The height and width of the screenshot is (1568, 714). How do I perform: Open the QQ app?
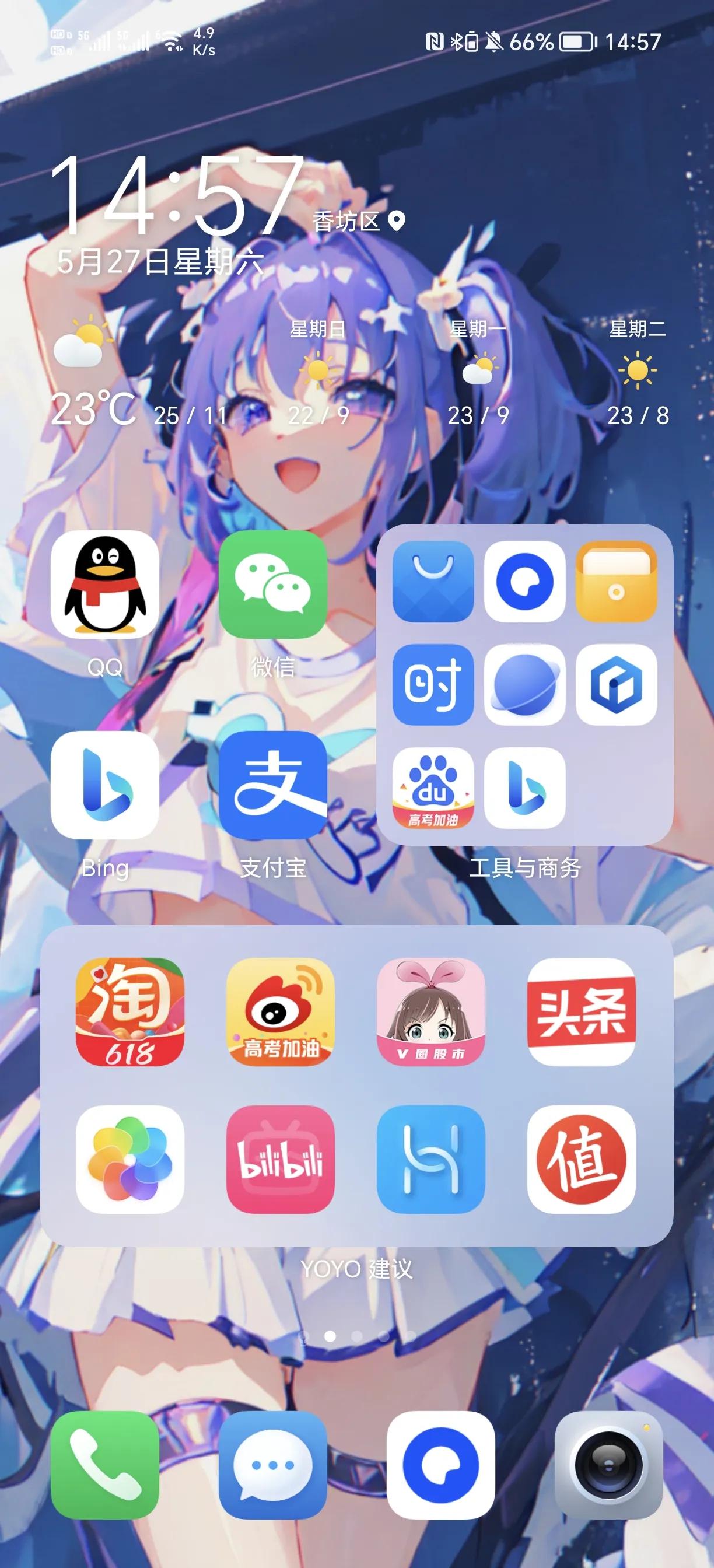(104, 584)
